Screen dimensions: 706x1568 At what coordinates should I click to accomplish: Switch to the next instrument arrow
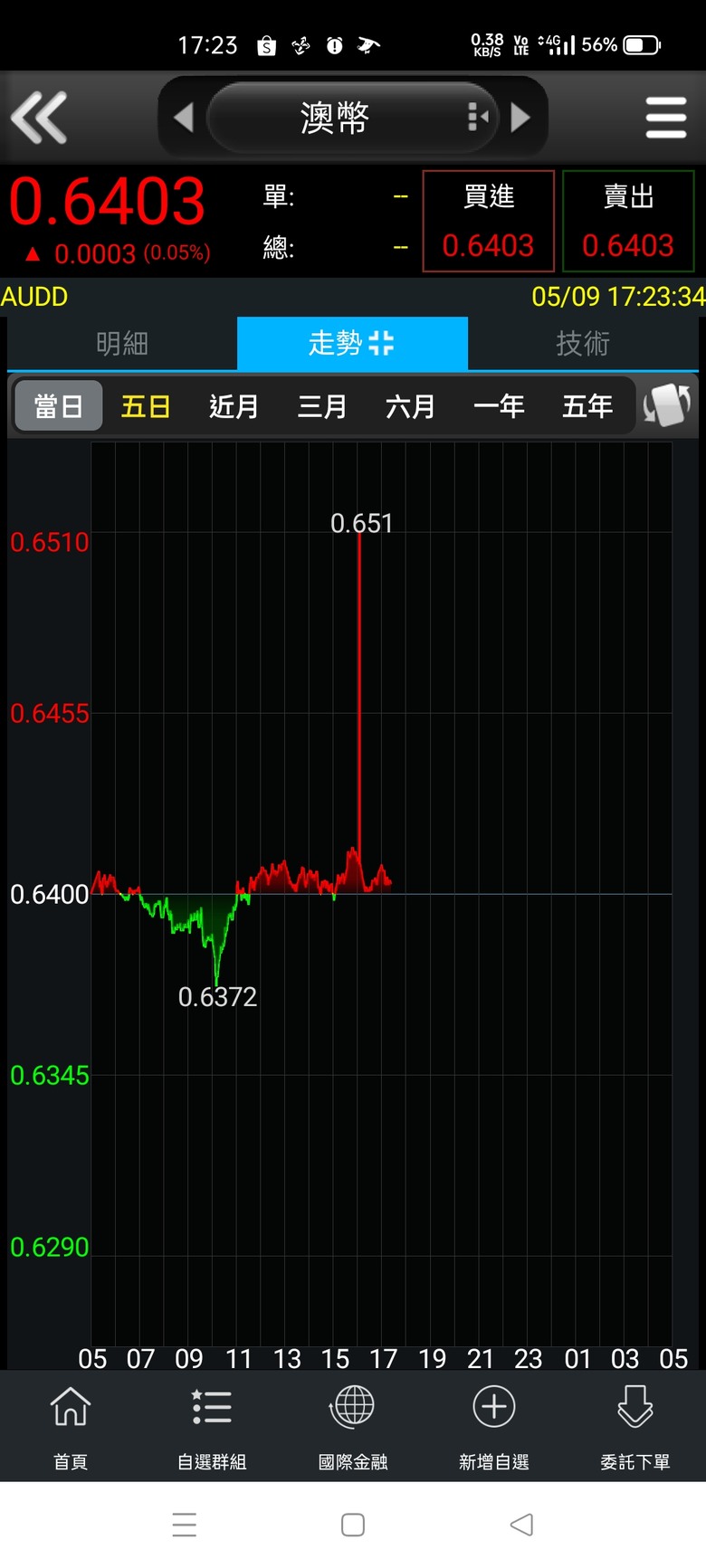click(x=520, y=118)
